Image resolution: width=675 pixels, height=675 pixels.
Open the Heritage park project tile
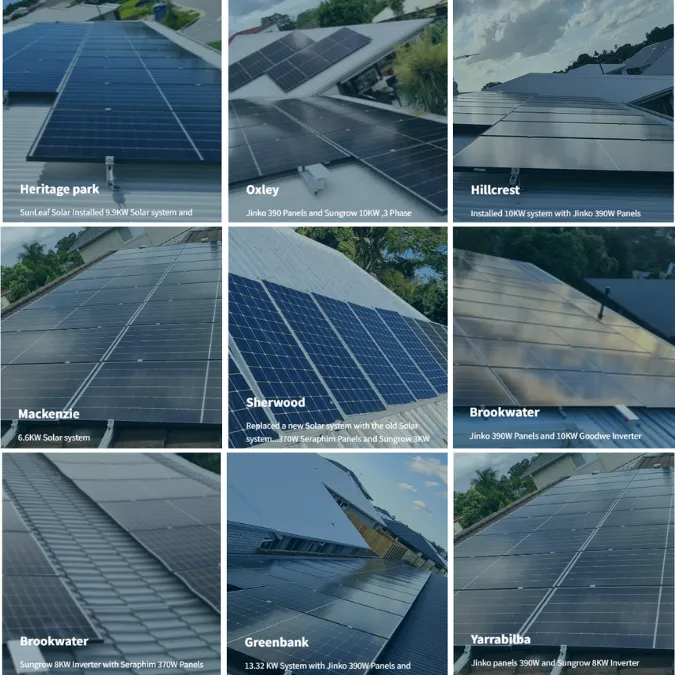(112, 111)
